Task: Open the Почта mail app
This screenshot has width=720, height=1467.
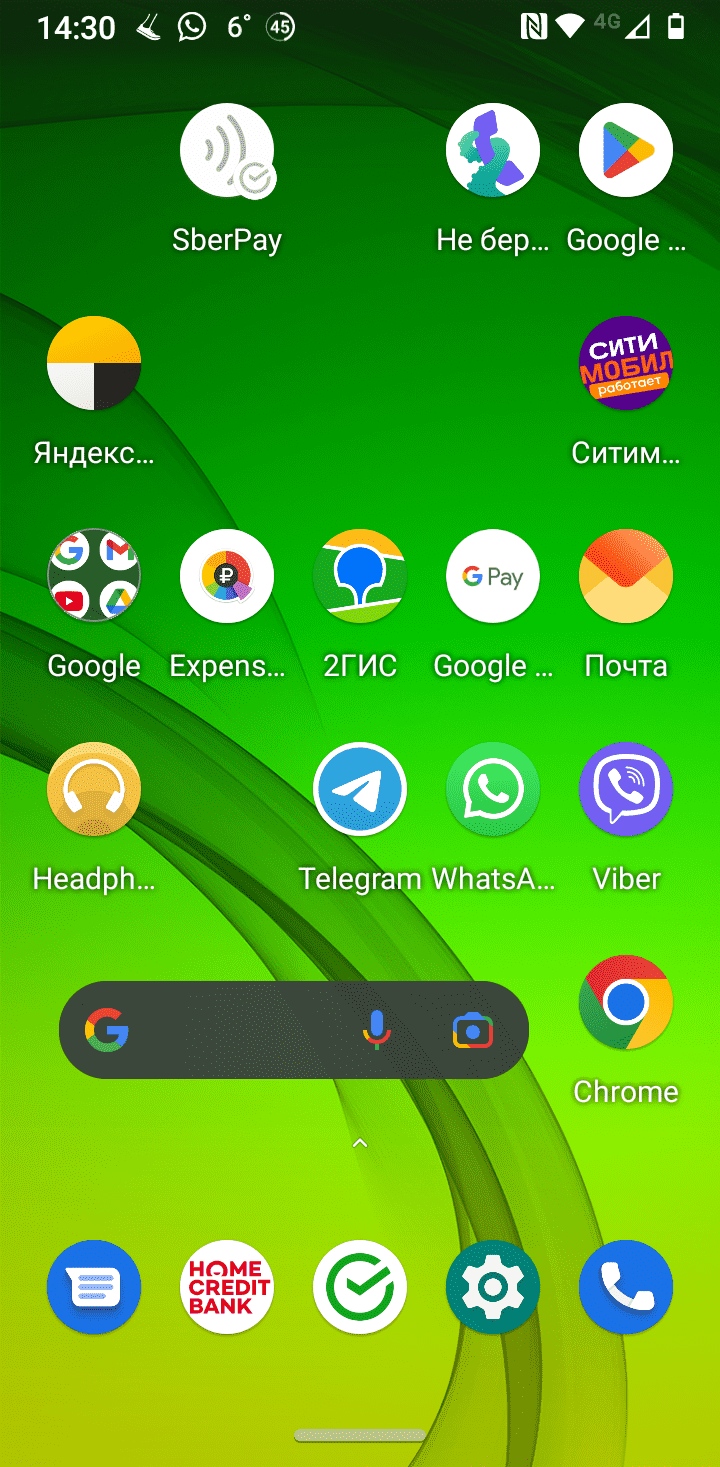Action: click(626, 576)
